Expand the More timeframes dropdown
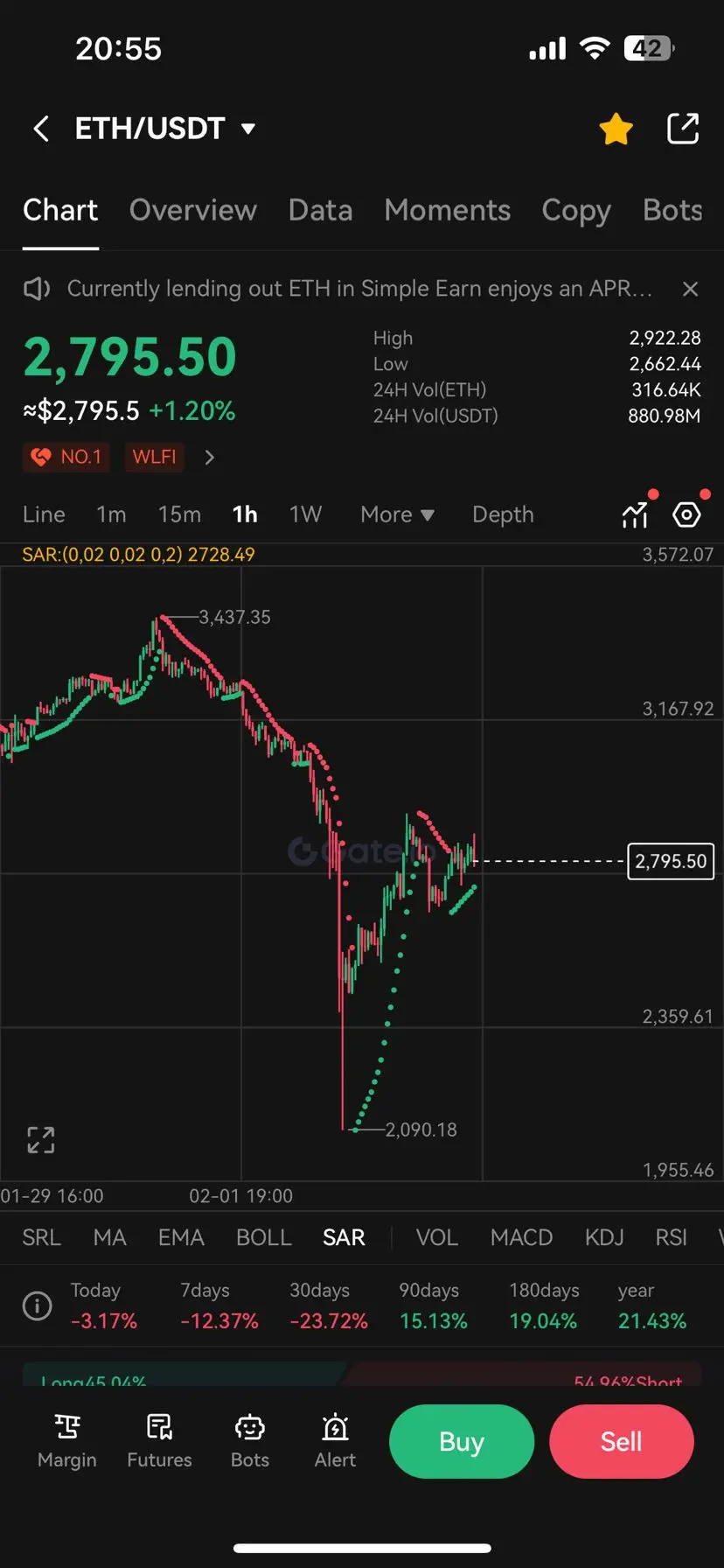Screen dimensions: 724x1568 coord(397,514)
